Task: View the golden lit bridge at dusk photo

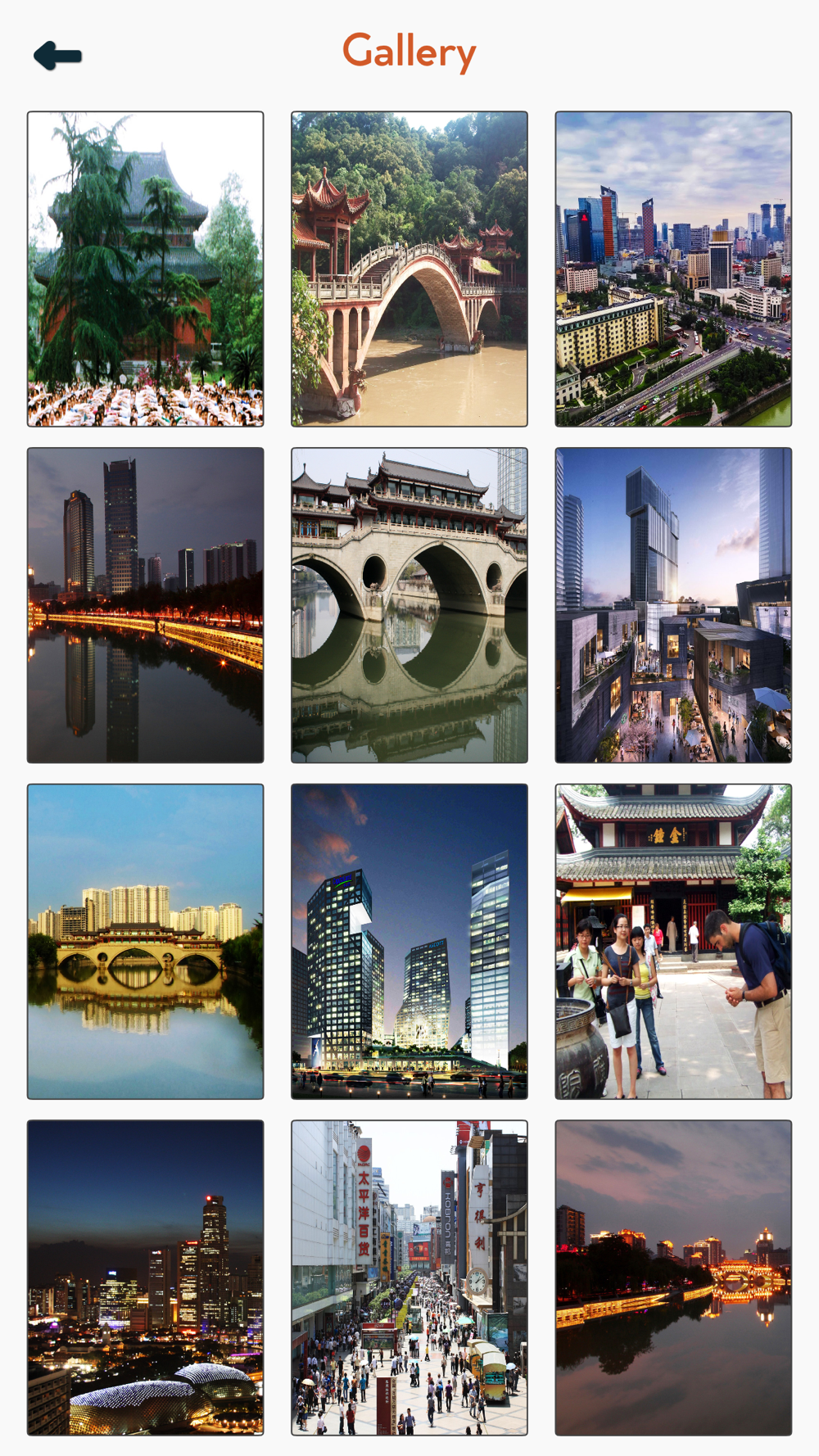Action: click(x=146, y=942)
